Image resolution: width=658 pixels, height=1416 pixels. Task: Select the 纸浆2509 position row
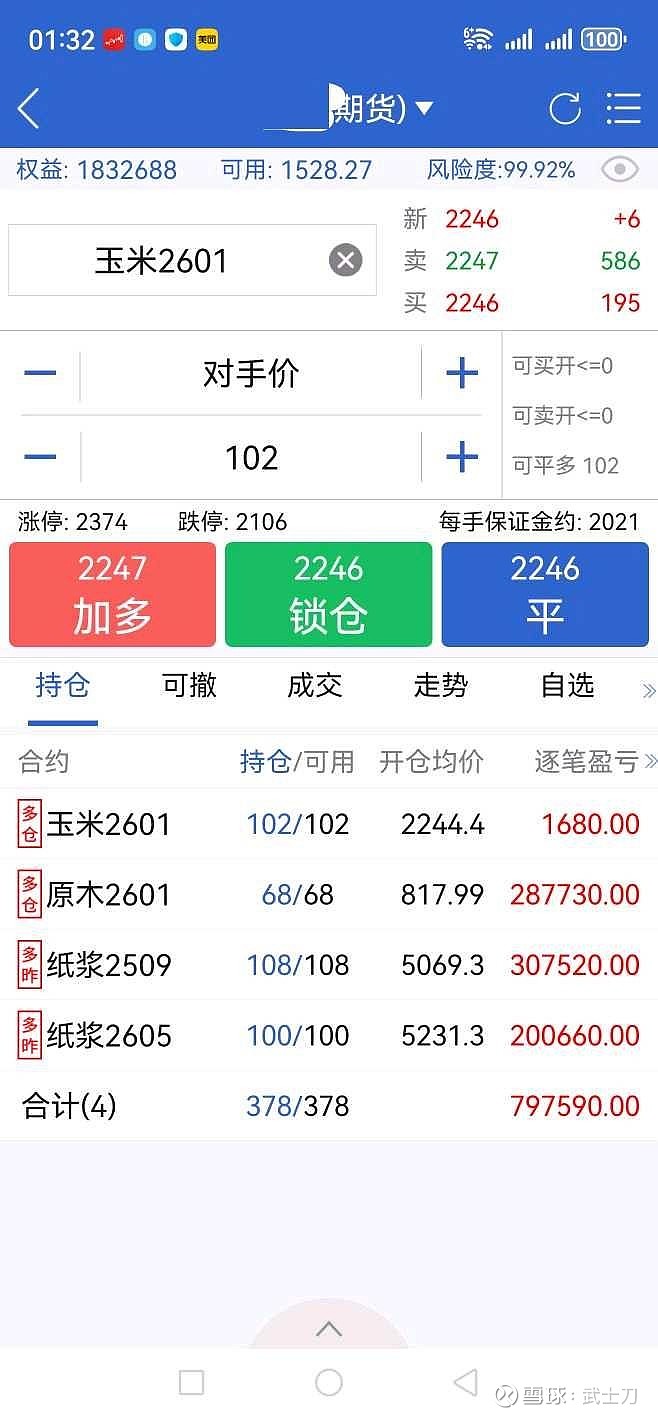(329, 965)
